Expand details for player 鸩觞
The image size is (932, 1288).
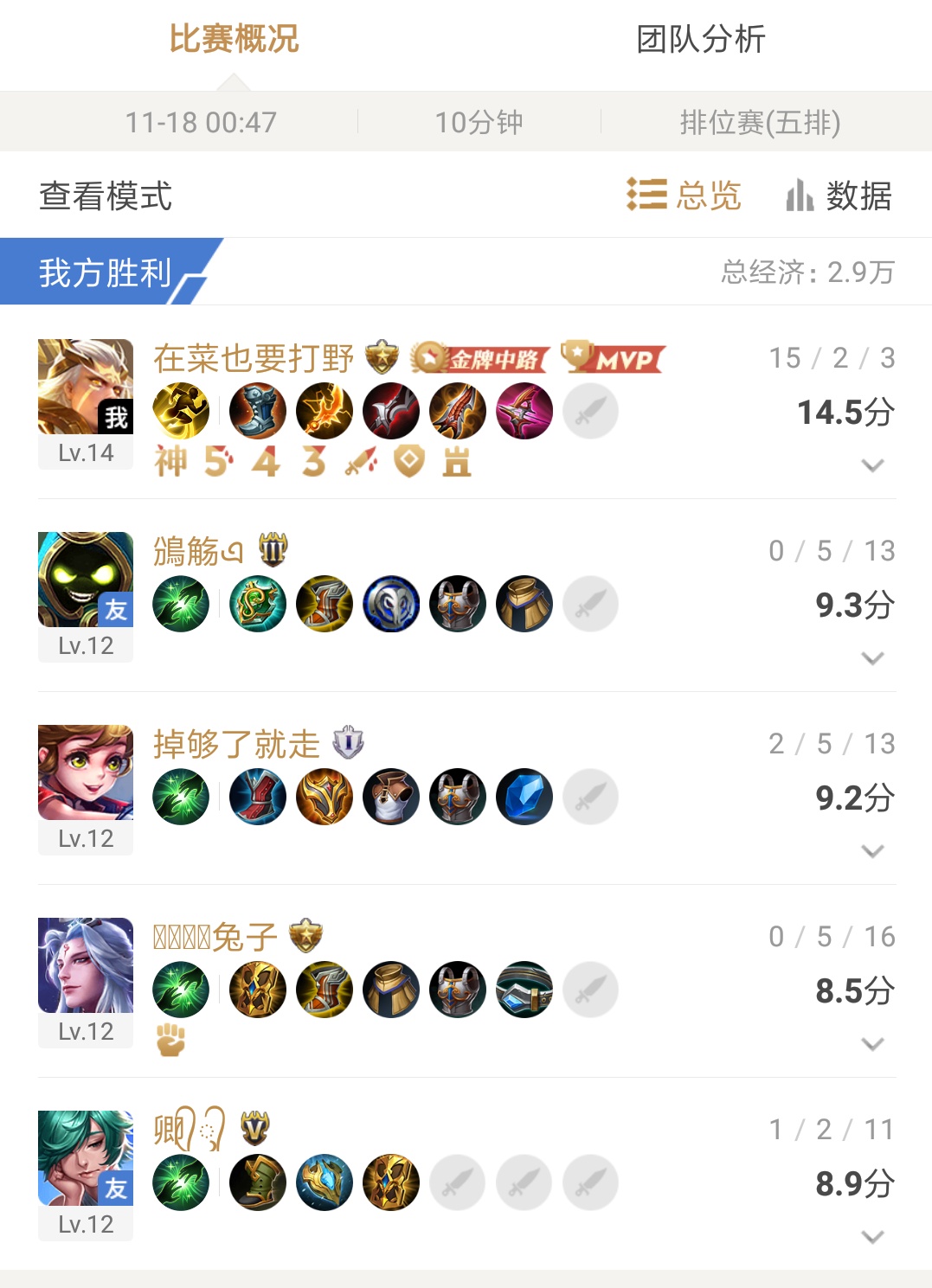[x=874, y=657]
